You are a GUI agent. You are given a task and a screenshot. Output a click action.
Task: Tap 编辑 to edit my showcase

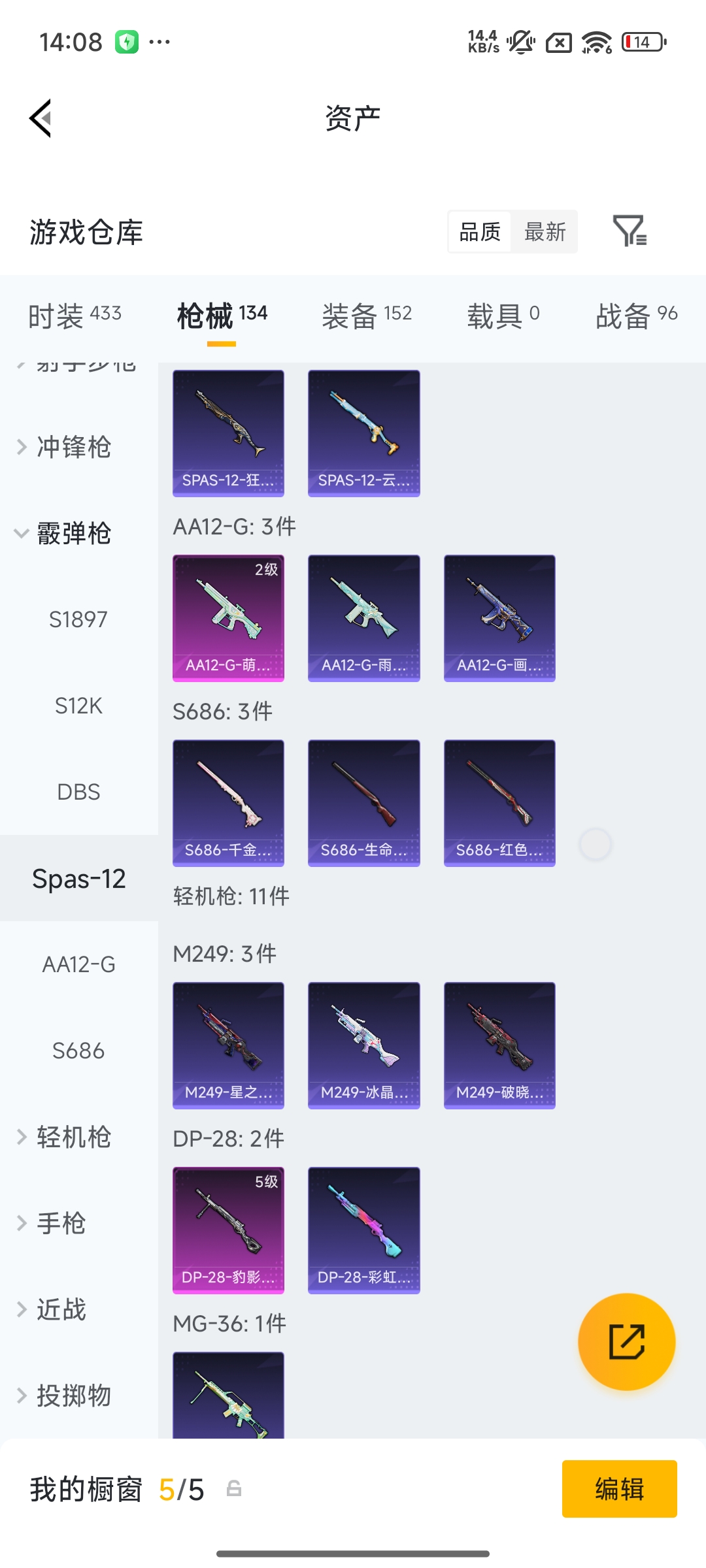tap(619, 1489)
